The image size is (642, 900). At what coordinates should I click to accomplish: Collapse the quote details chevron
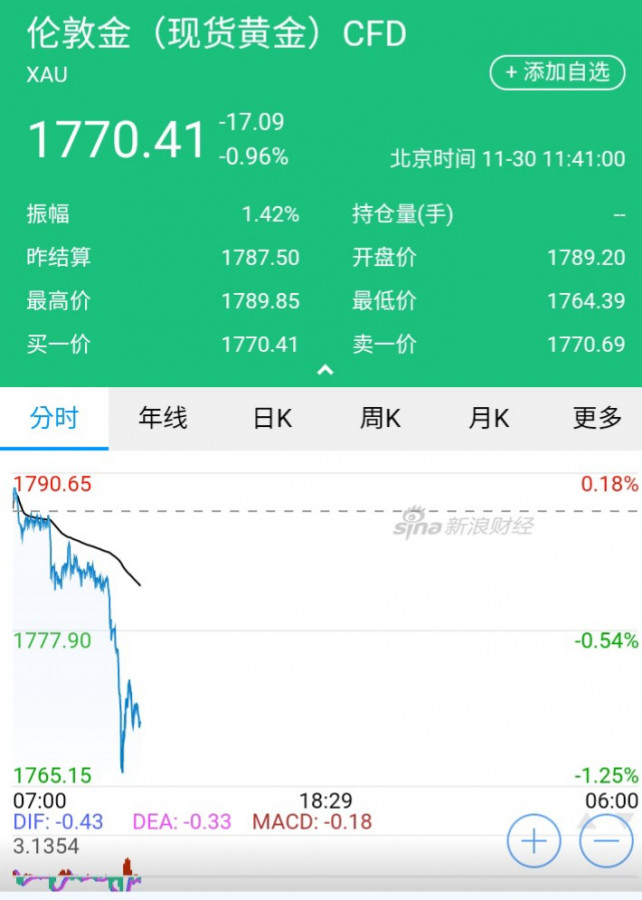(x=324, y=371)
